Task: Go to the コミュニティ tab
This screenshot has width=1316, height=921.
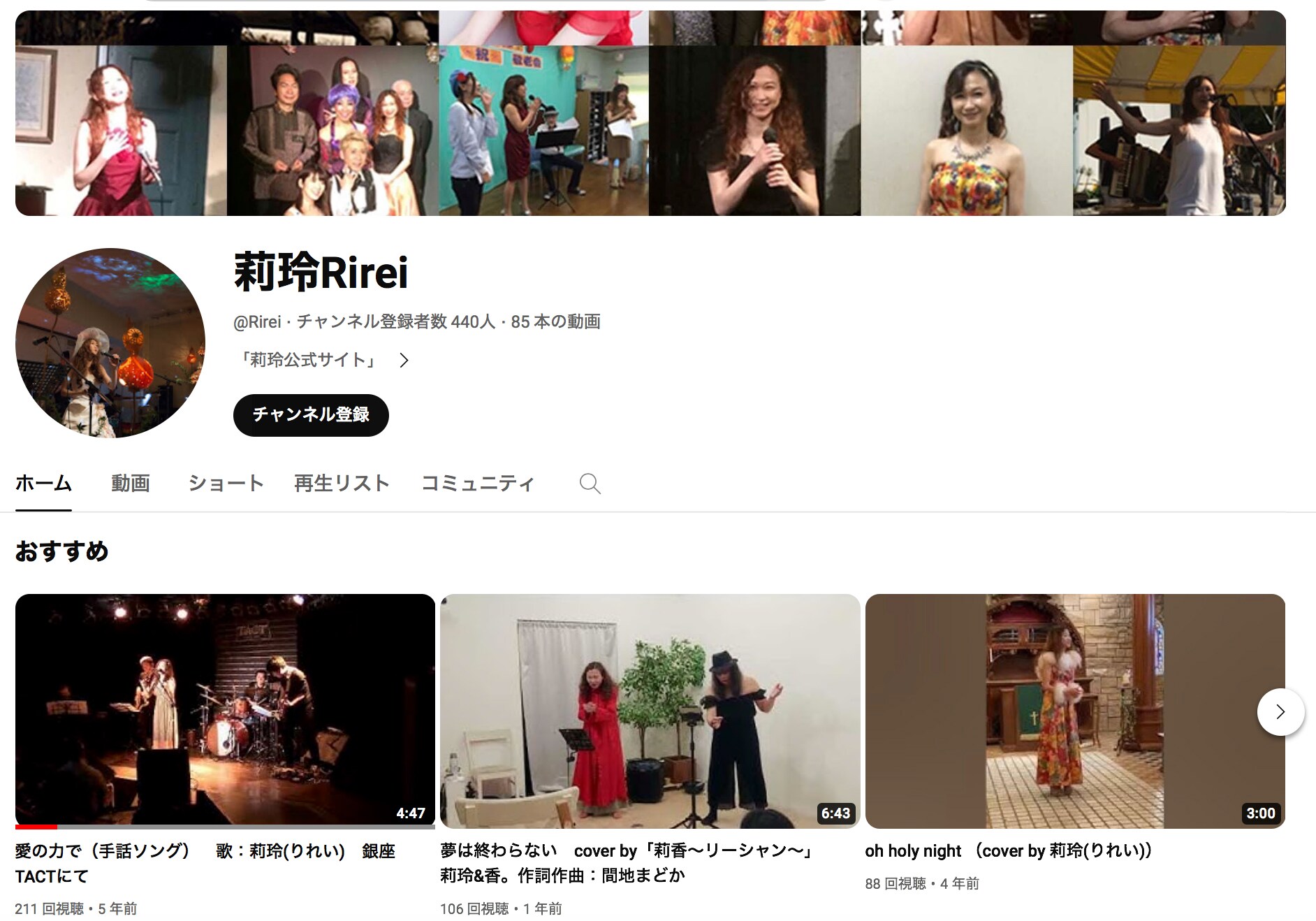Action: tap(478, 483)
